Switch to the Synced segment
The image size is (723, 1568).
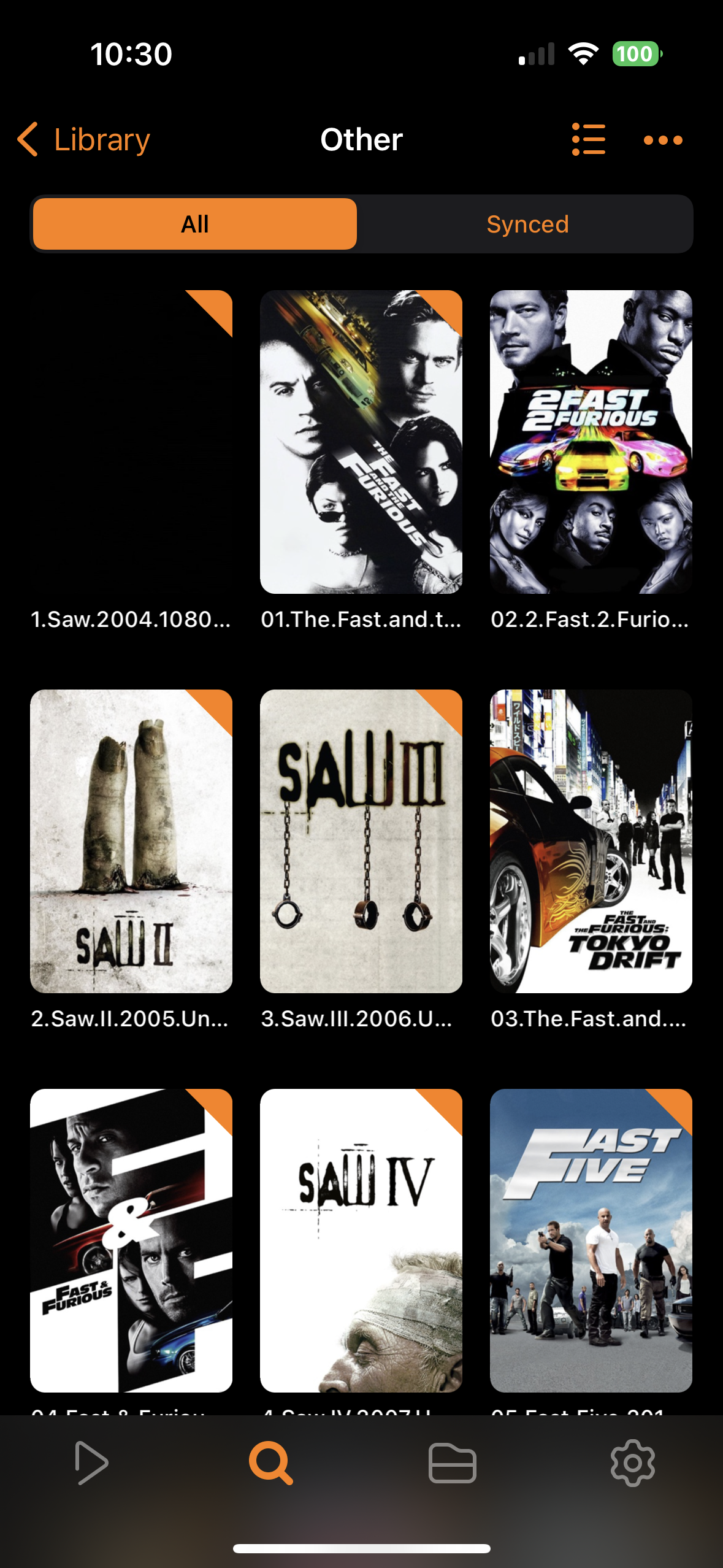[527, 224]
